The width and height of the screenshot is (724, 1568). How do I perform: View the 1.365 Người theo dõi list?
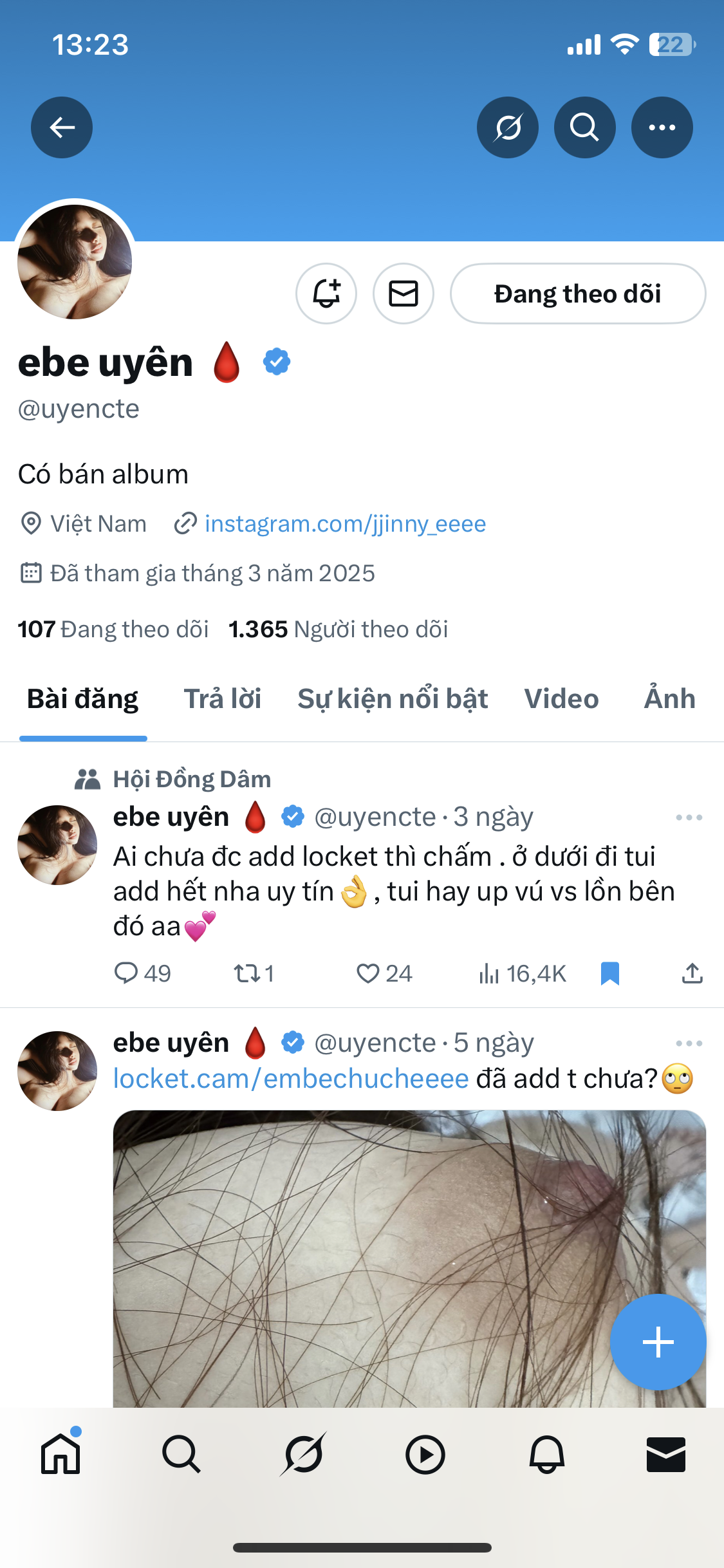(339, 629)
